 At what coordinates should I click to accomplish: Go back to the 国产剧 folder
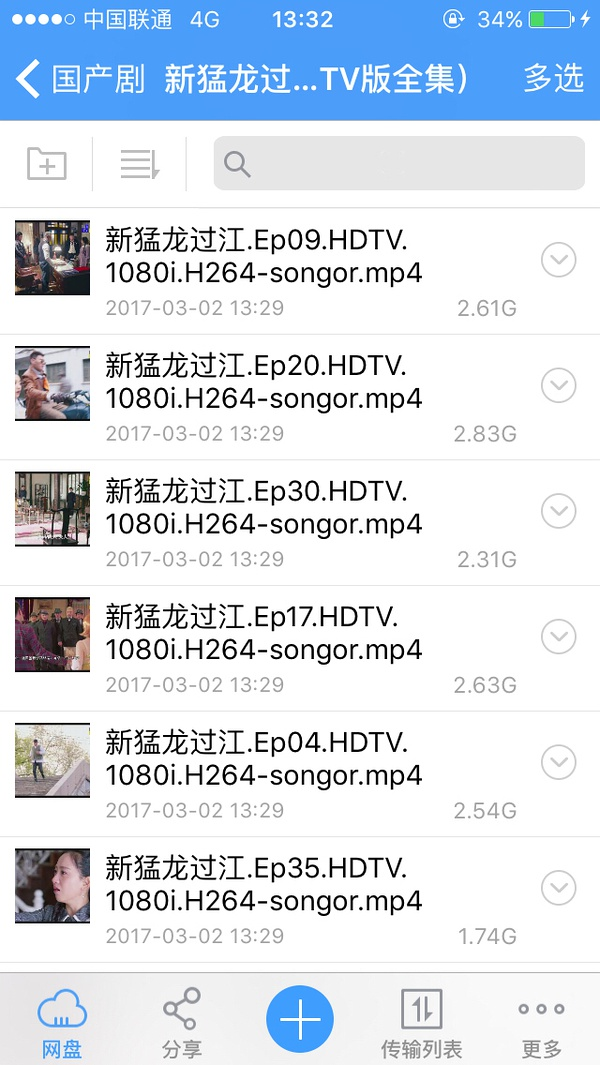80,79
